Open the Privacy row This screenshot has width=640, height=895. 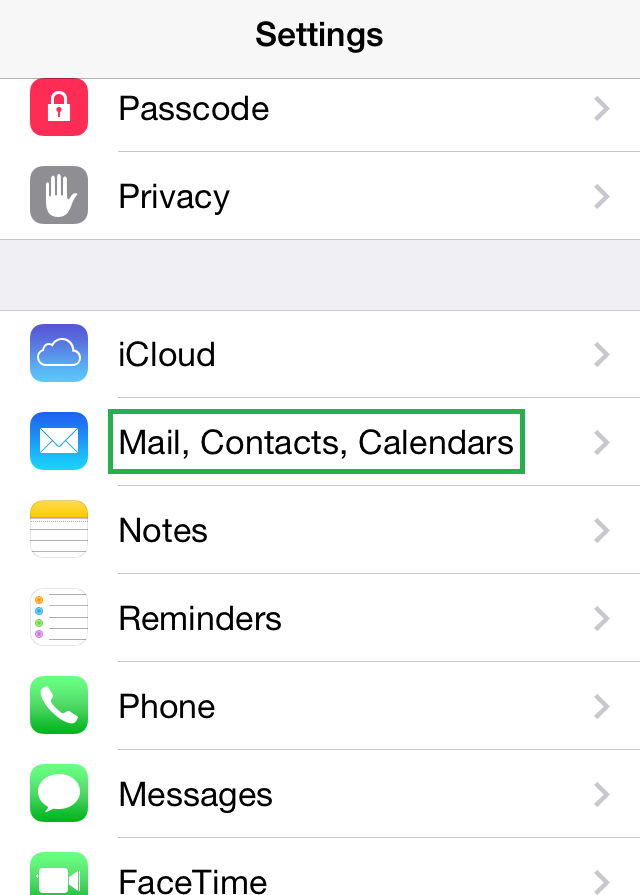(x=320, y=196)
